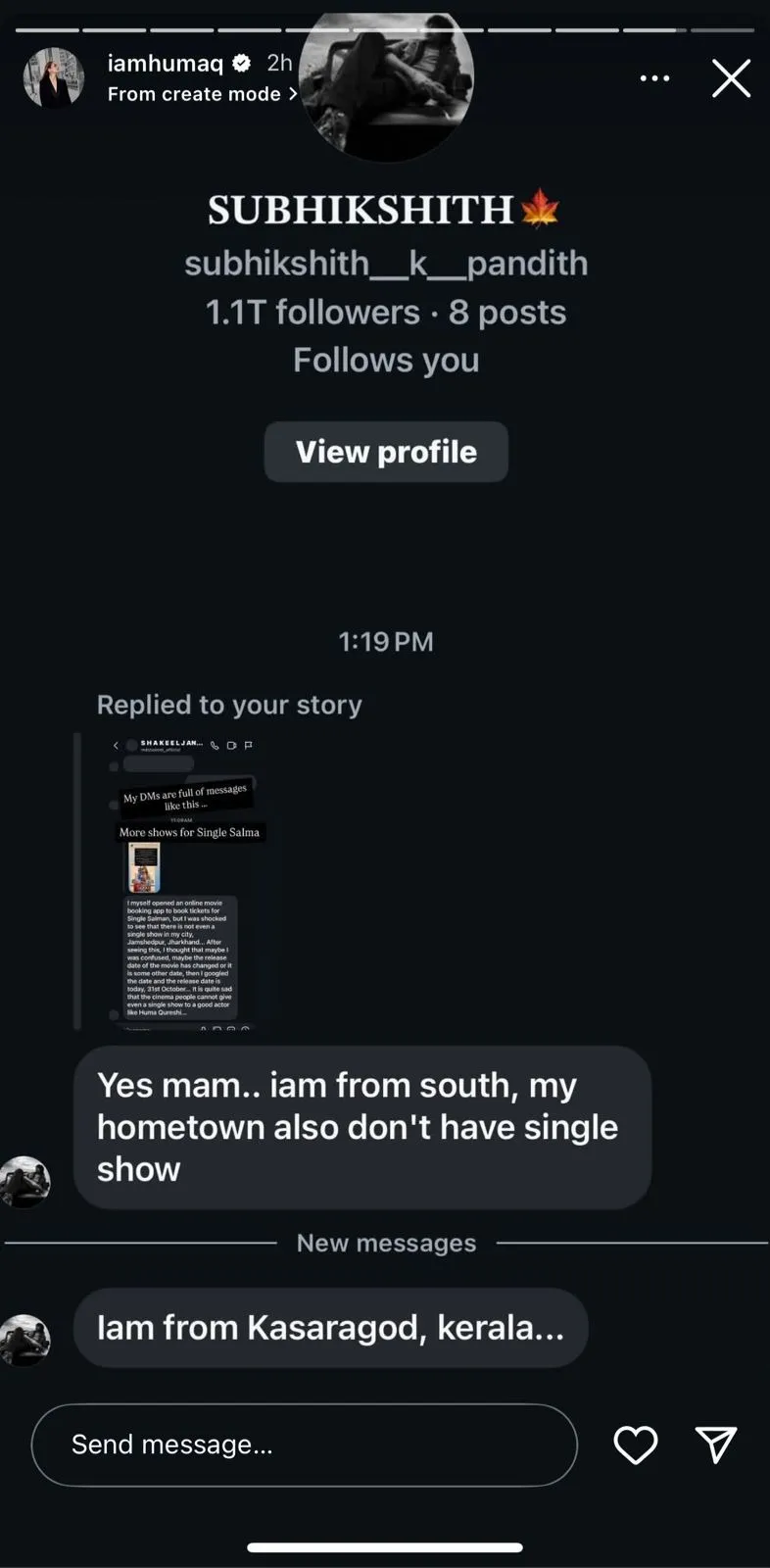Screen dimensions: 770x1568
Task: Tap the '8 posts' stat
Action: pyautogui.click(x=506, y=312)
